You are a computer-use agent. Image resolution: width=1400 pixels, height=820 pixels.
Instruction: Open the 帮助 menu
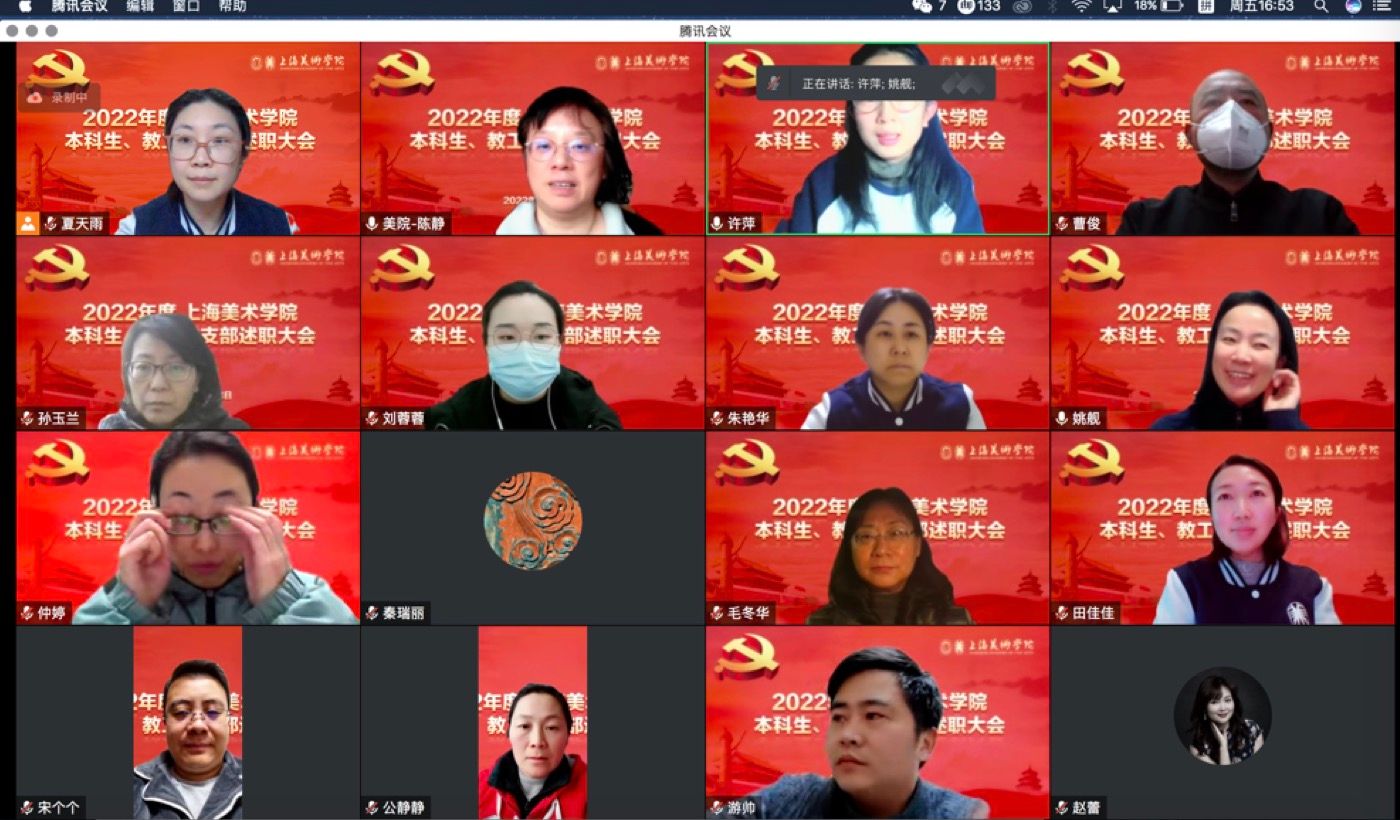(x=232, y=6)
